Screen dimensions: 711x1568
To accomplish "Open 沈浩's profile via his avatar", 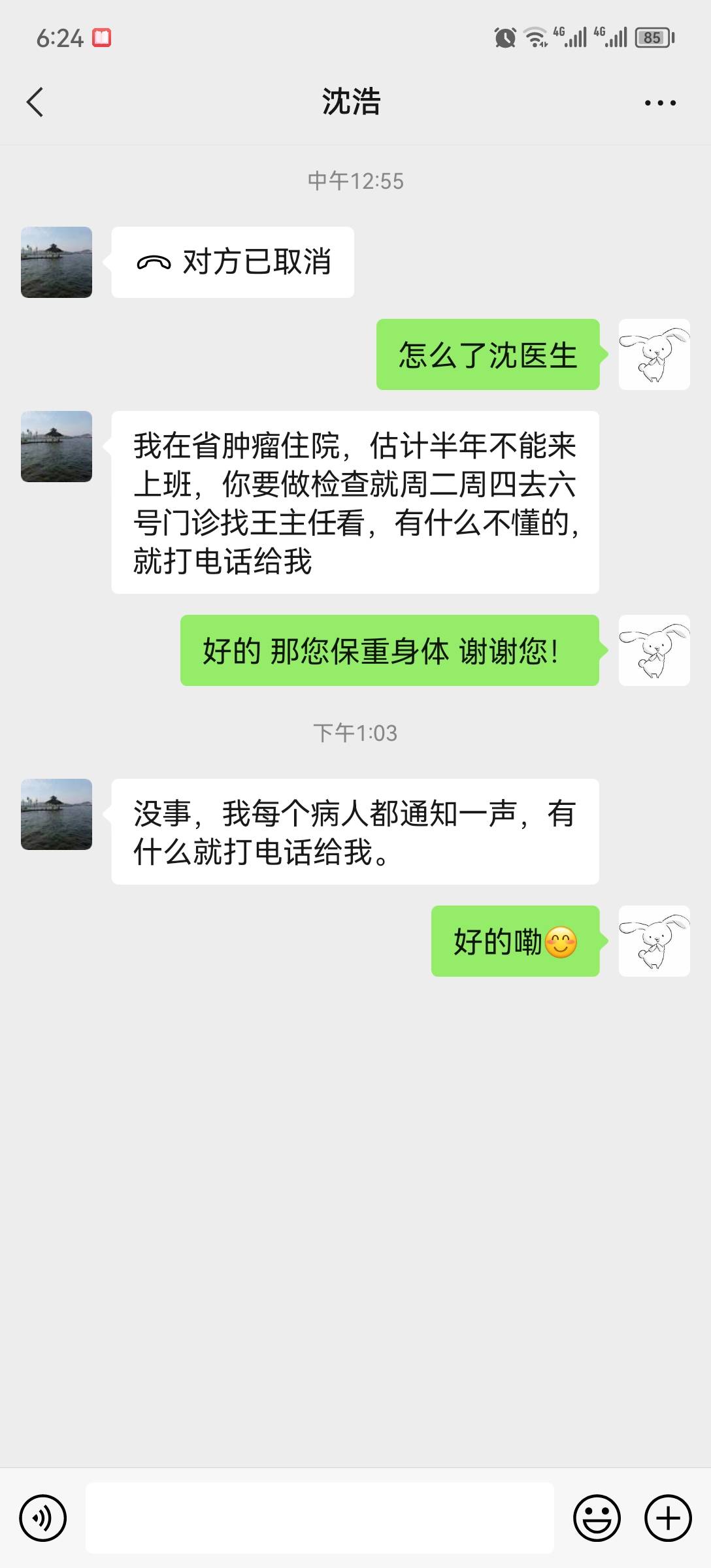I will click(x=56, y=264).
